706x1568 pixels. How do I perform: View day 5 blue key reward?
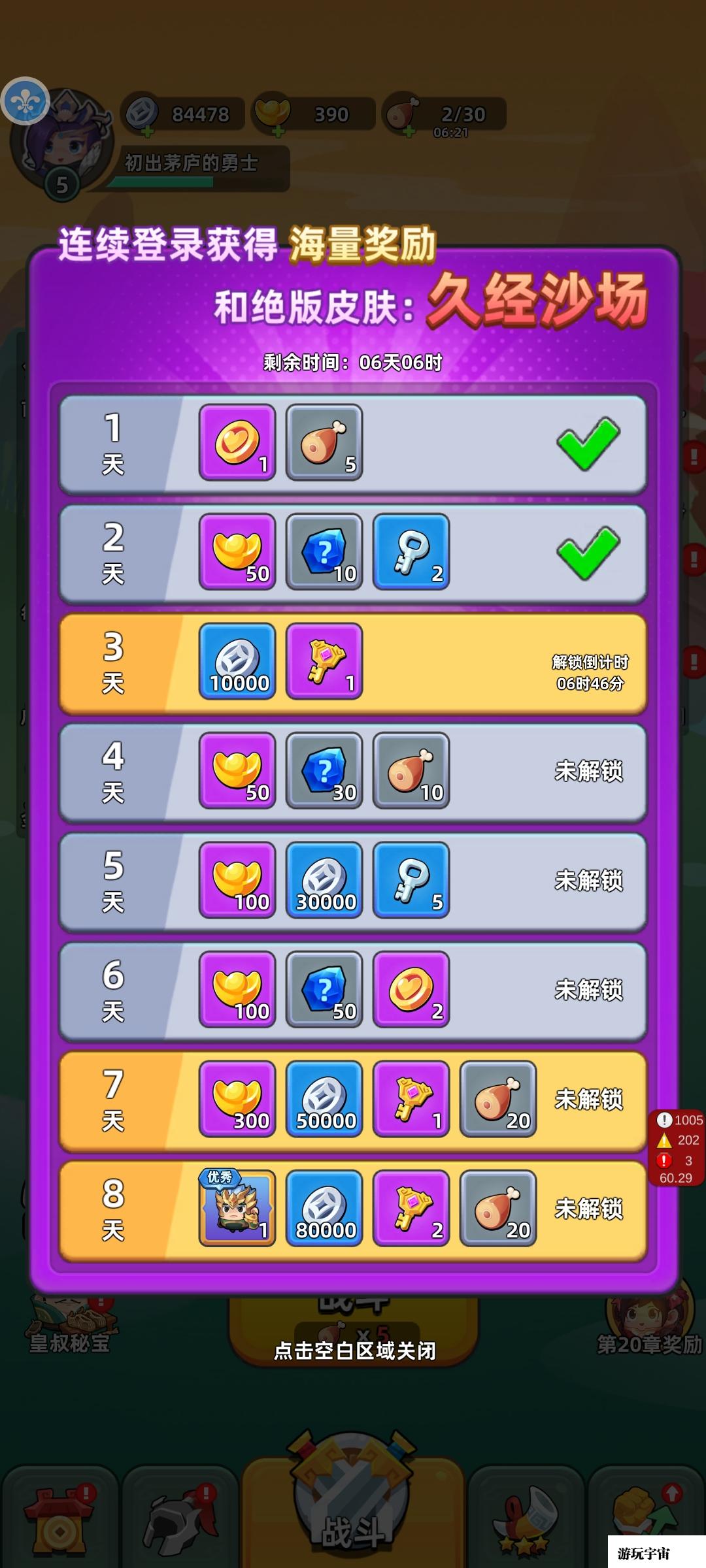pyautogui.click(x=411, y=880)
